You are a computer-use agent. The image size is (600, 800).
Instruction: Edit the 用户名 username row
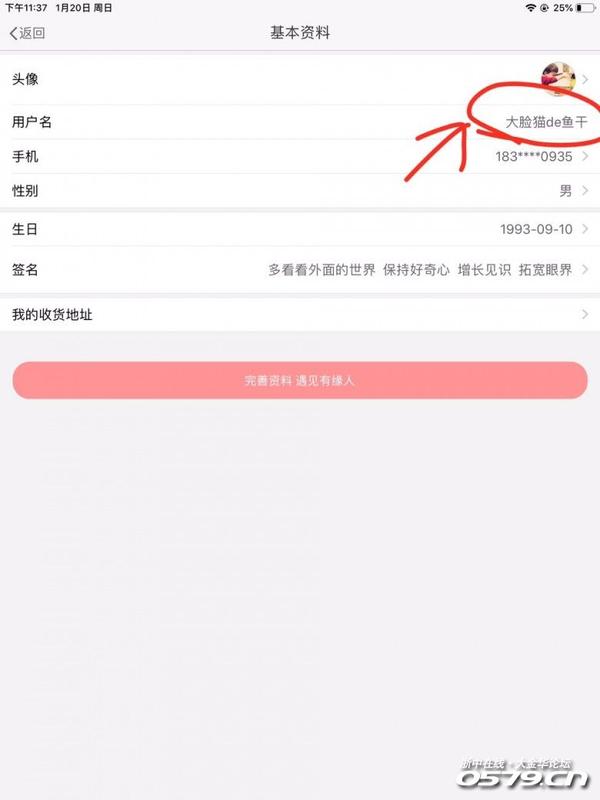click(300, 122)
